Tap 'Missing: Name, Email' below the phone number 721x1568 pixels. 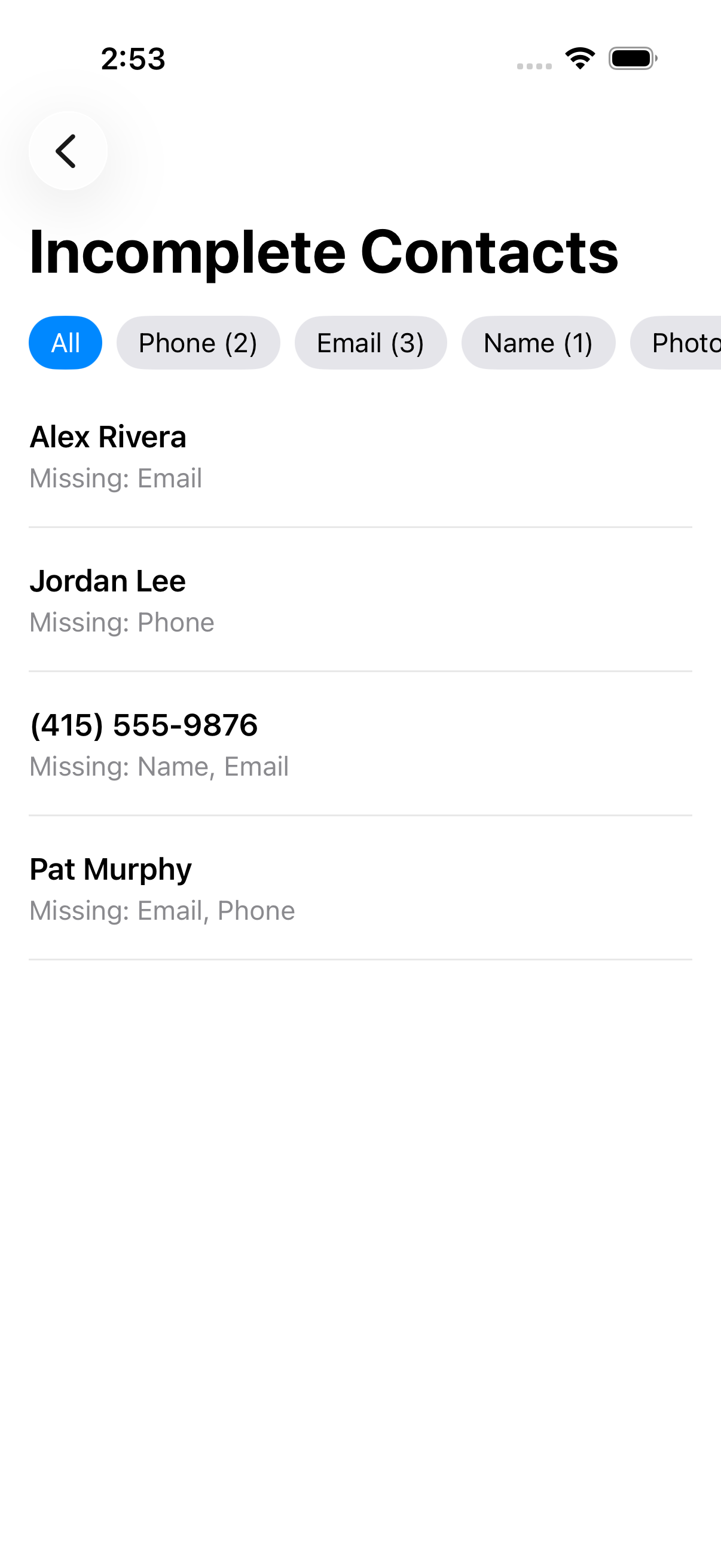[159, 766]
